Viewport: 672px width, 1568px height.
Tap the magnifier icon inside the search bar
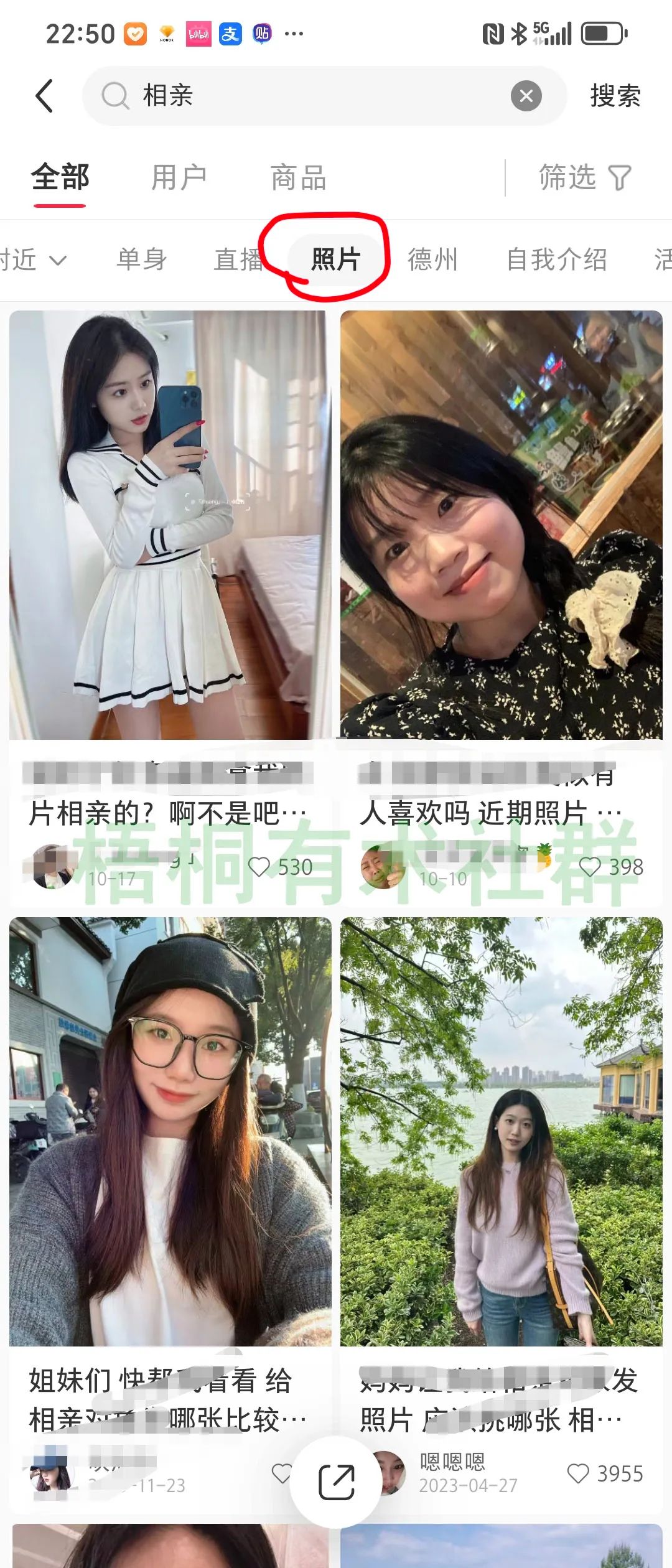[115, 95]
